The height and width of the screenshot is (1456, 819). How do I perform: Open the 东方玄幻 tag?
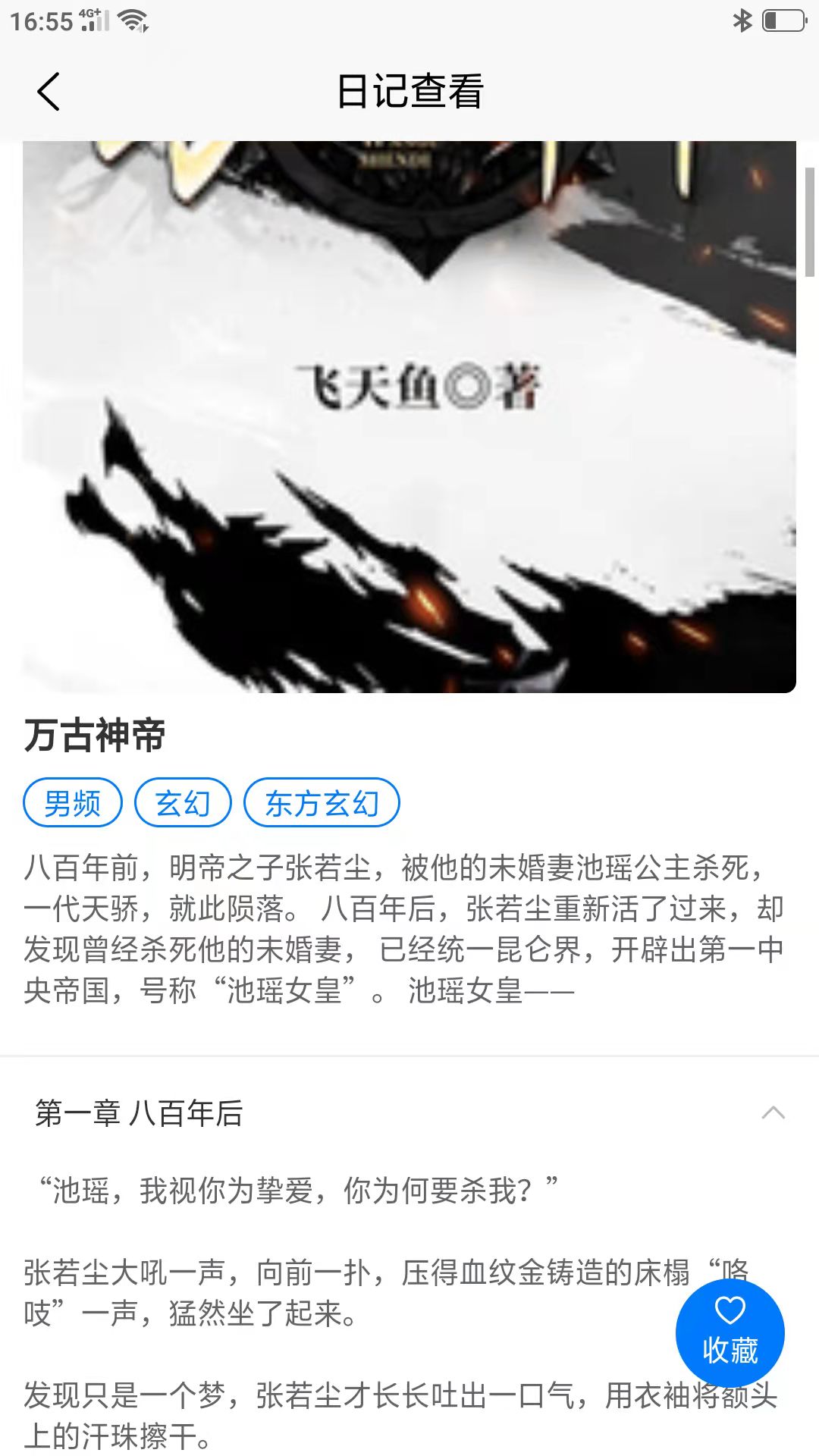pyautogui.click(x=322, y=802)
